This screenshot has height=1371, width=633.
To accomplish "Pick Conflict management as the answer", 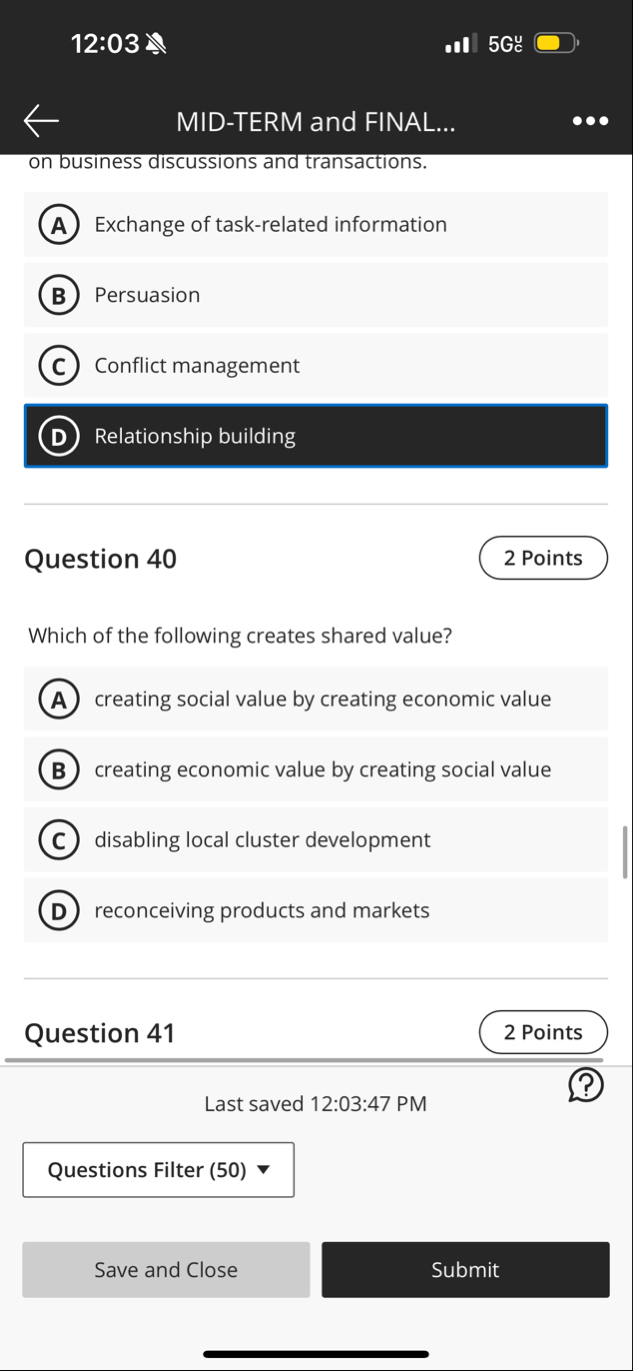I will pos(315,366).
